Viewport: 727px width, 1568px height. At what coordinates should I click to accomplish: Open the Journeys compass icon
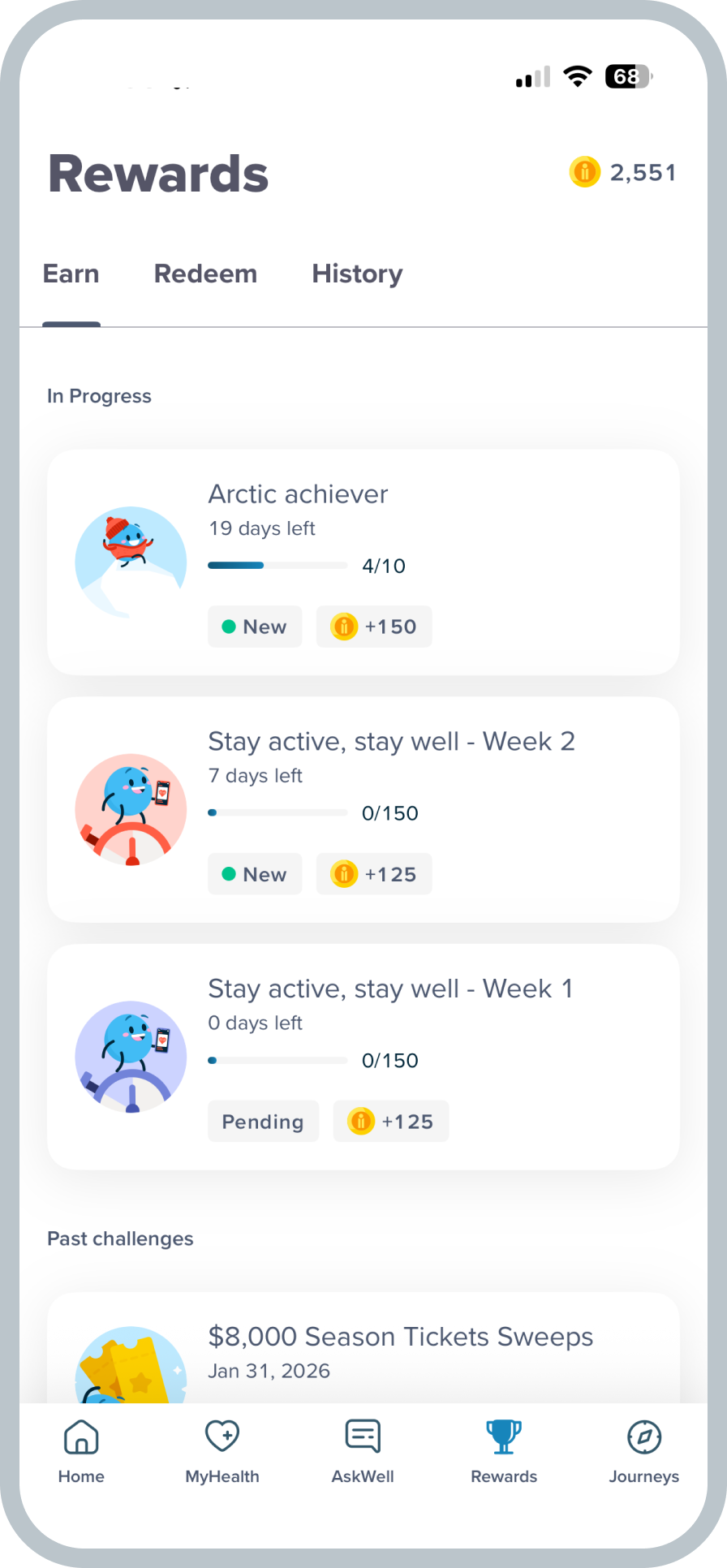[x=643, y=1435]
